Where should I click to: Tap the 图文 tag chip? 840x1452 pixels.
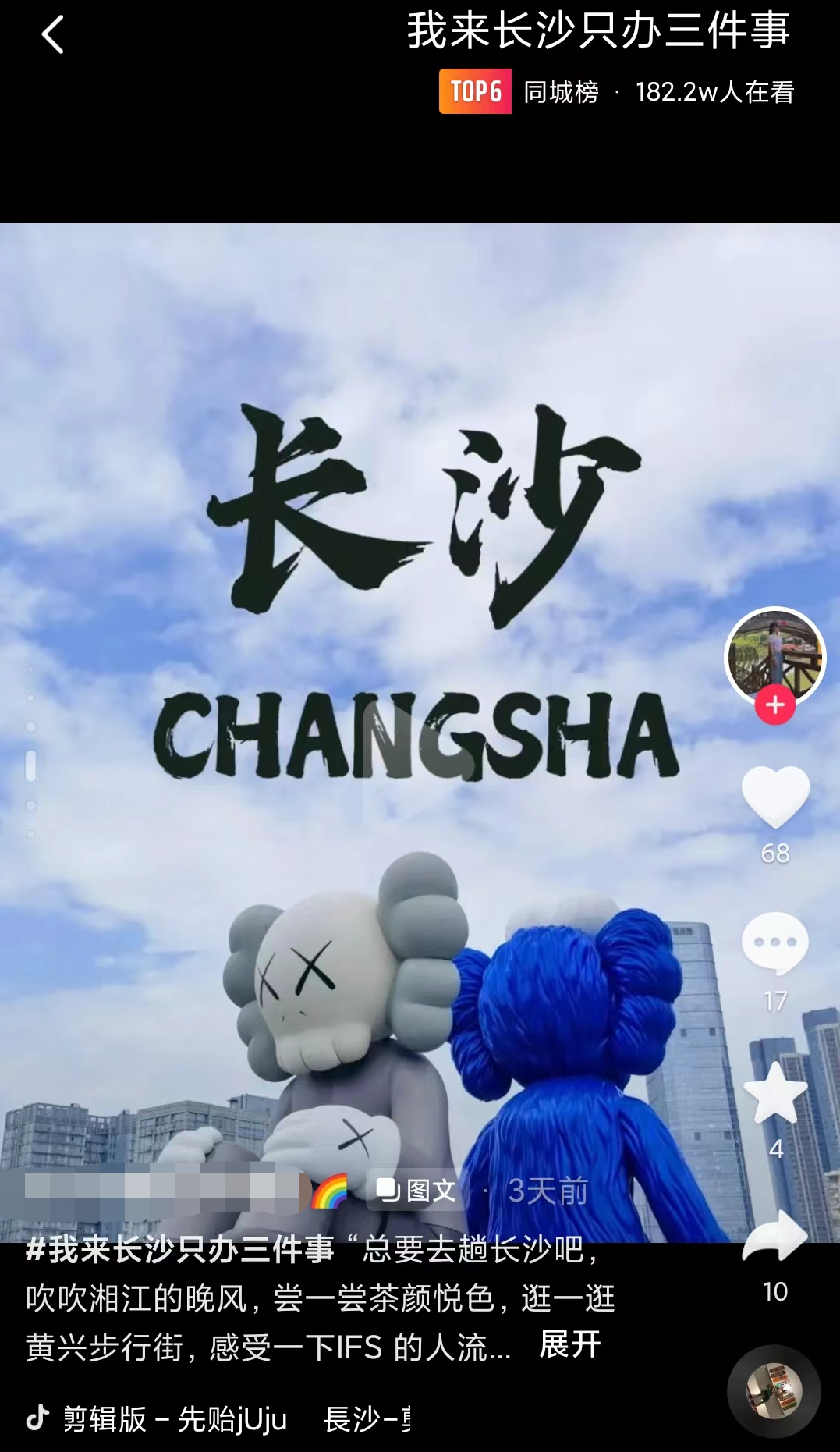416,1191
